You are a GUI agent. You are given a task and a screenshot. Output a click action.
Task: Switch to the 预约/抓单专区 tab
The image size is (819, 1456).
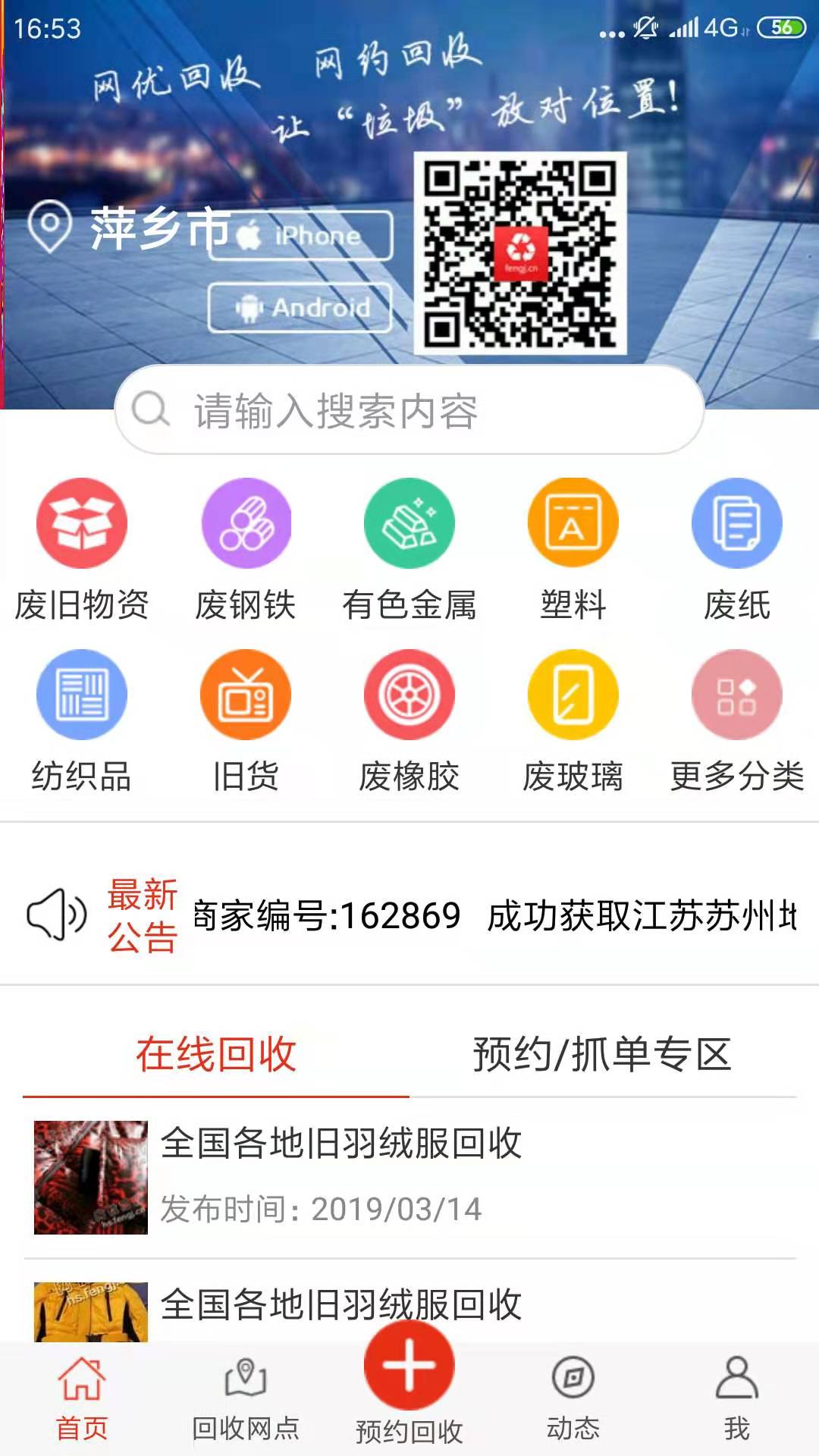[x=602, y=1054]
